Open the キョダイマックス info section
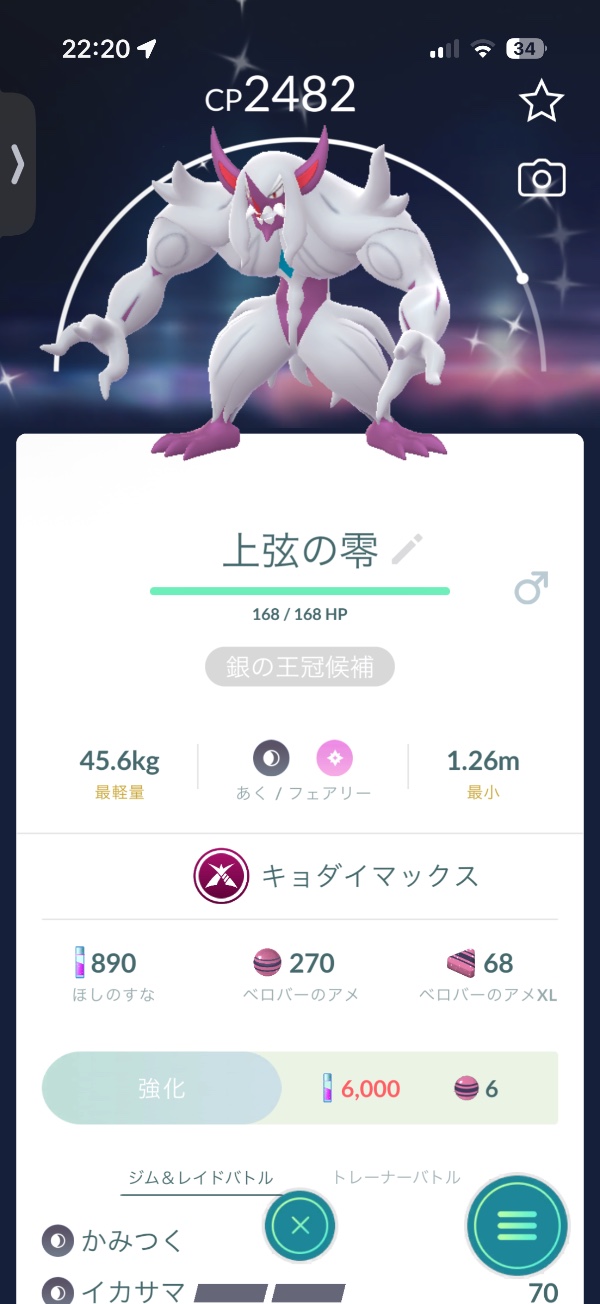 tap(336, 876)
